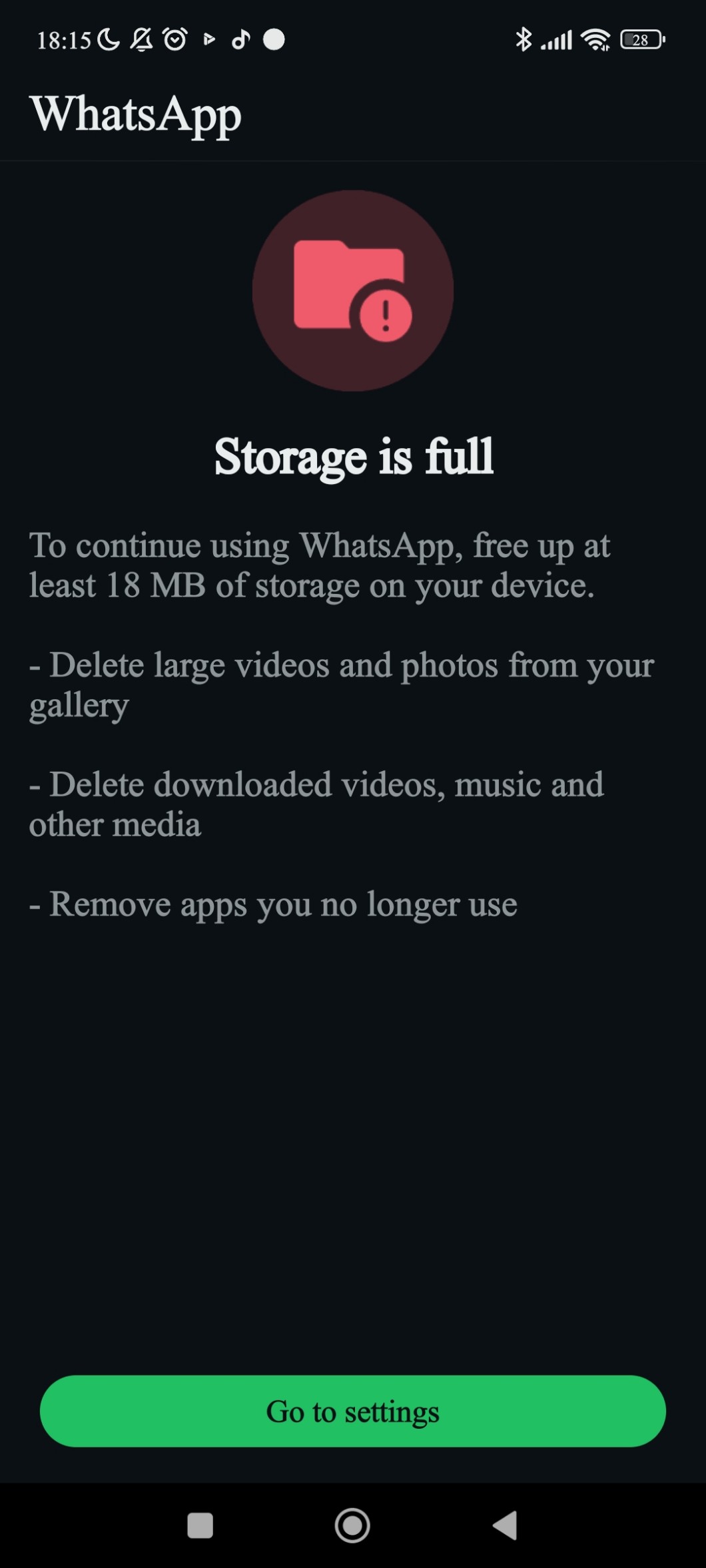This screenshot has height=1568, width=706.
Task: Open the recent apps view
Action: tap(200, 1525)
